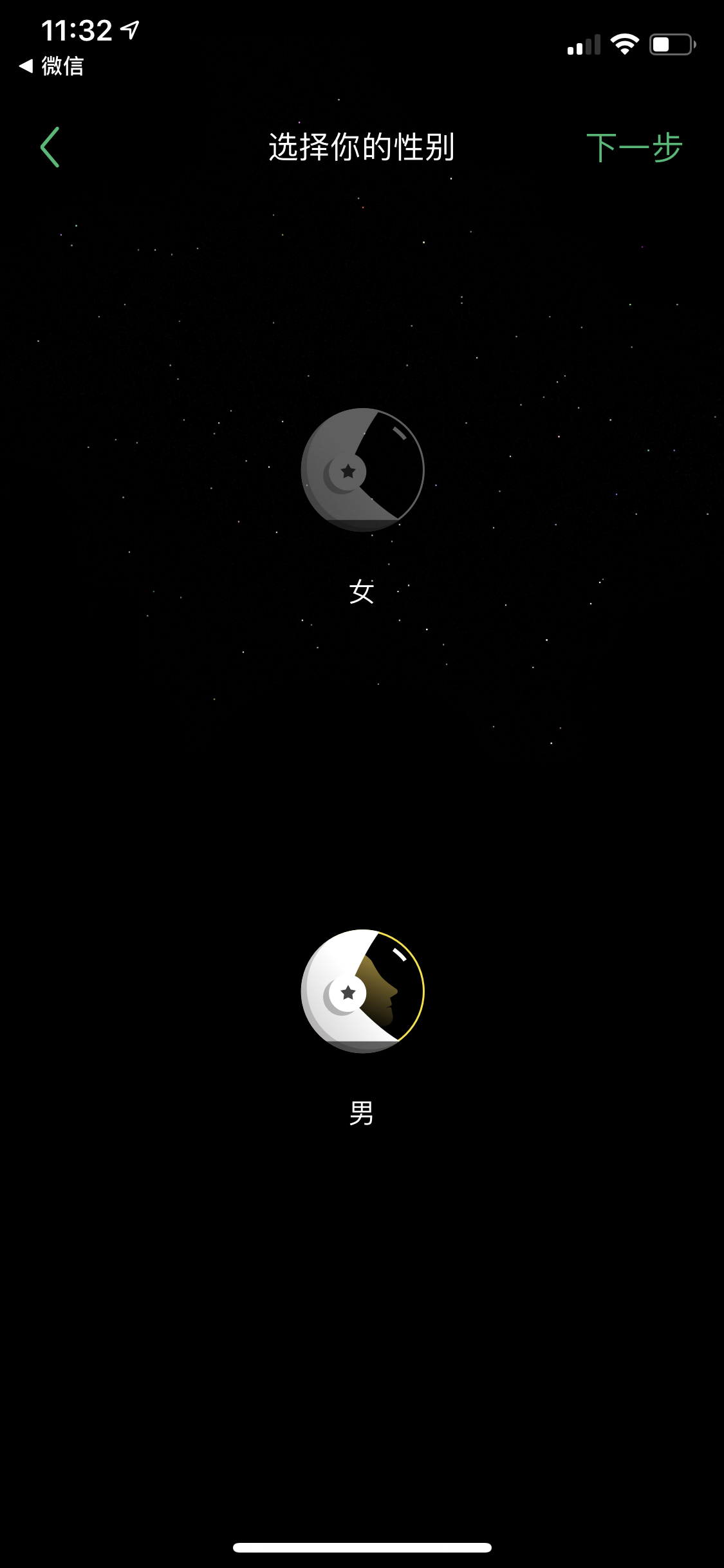Viewport: 724px width, 1568px height.
Task: Select the 女 gender avatar
Action: 362,470
